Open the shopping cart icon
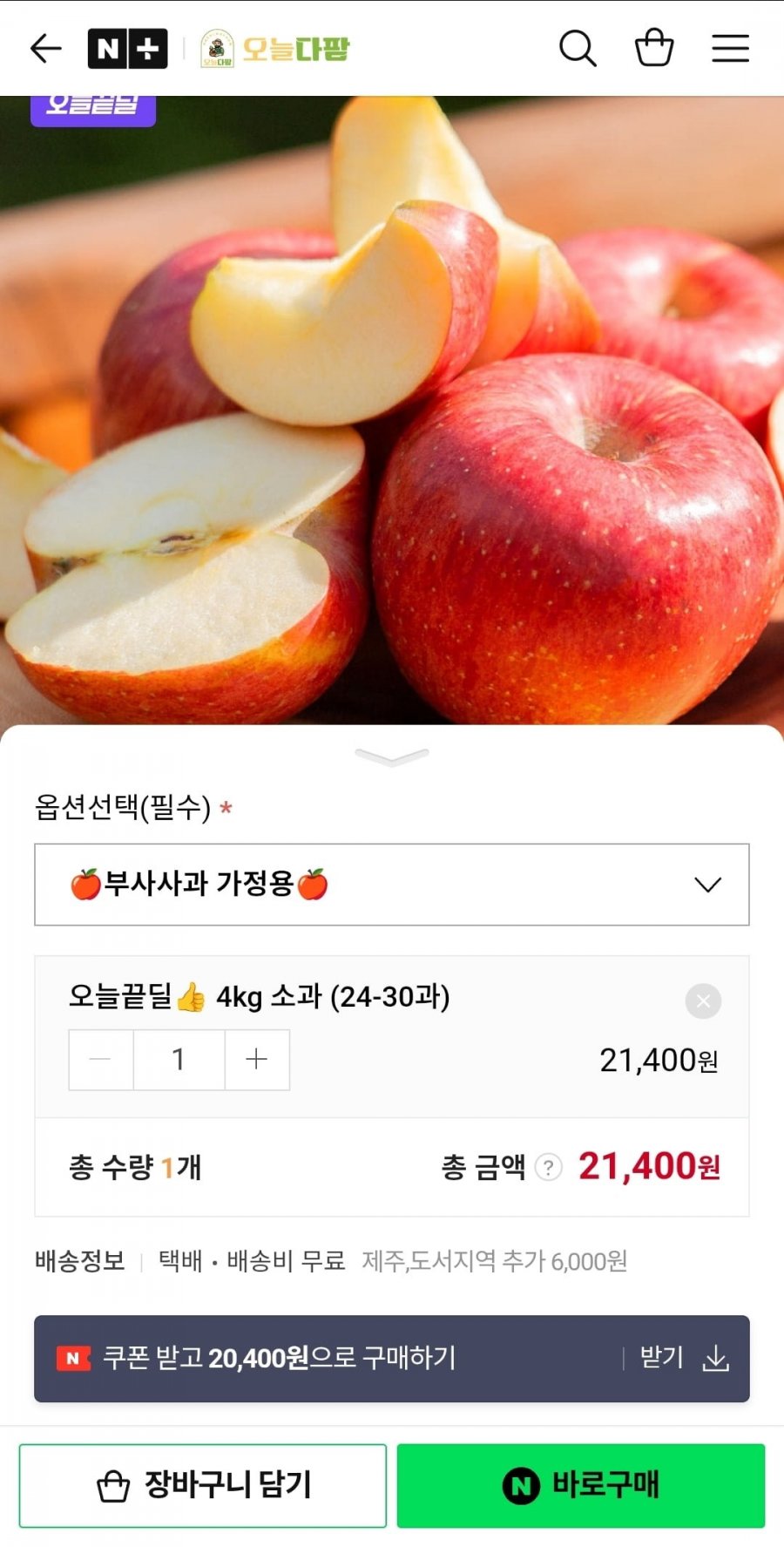Image resolution: width=784 pixels, height=1547 pixels. (654, 49)
